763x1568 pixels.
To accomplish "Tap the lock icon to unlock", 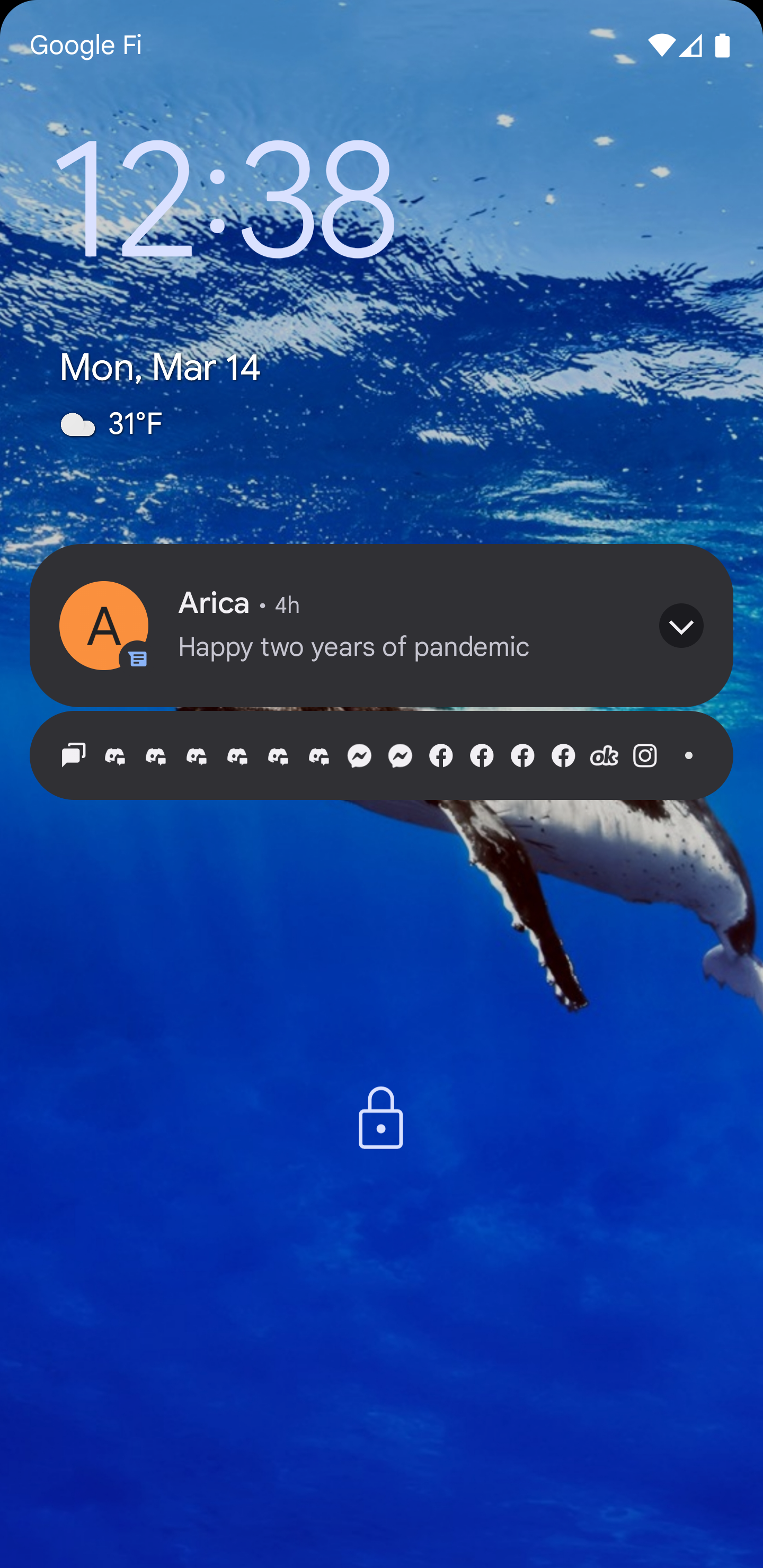I will 380,1118.
